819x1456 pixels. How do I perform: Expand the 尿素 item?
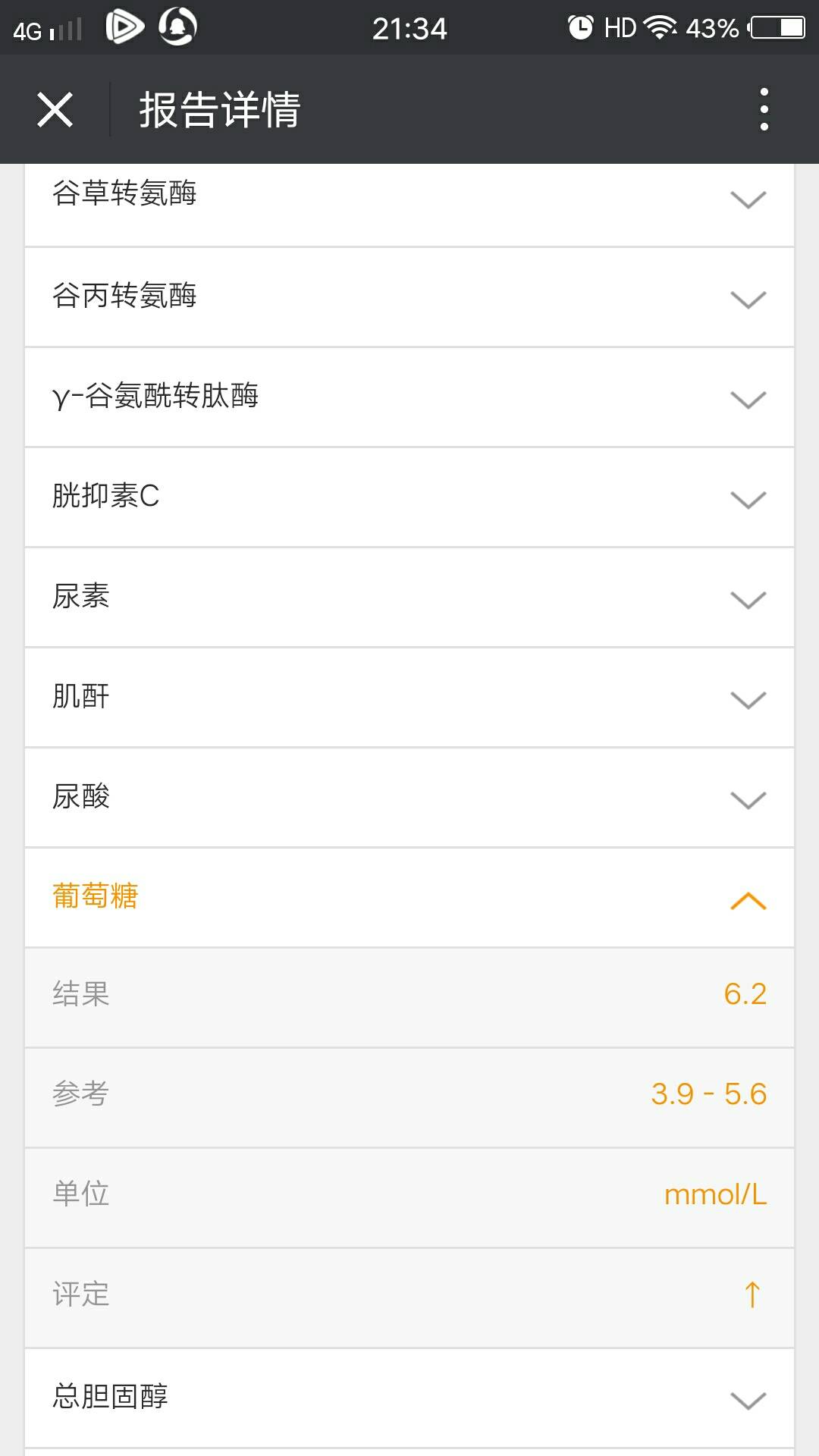[409, 598]
